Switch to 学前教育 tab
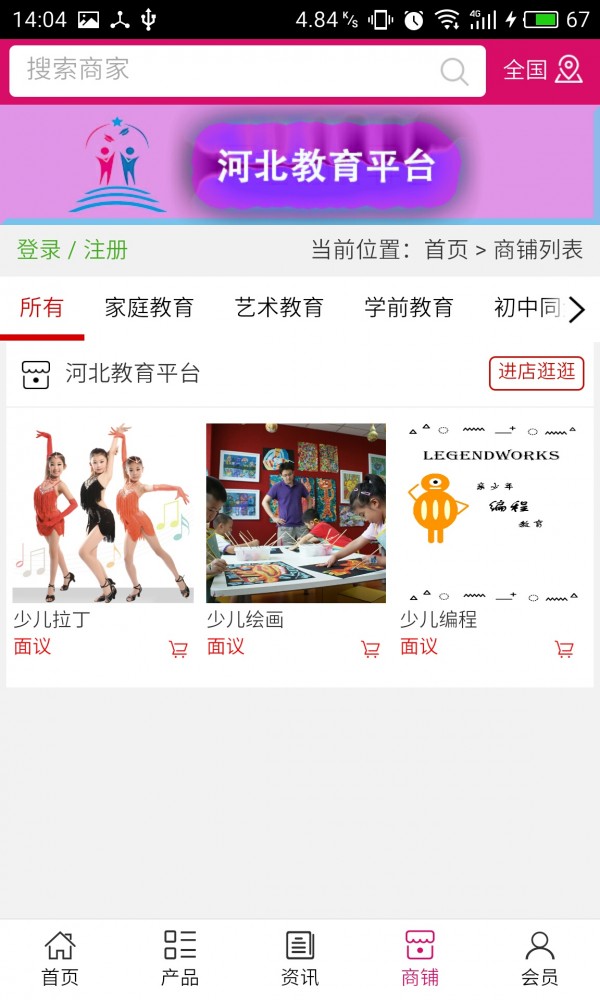Viewport: 600px width, 1000px height. coord(408,308)
